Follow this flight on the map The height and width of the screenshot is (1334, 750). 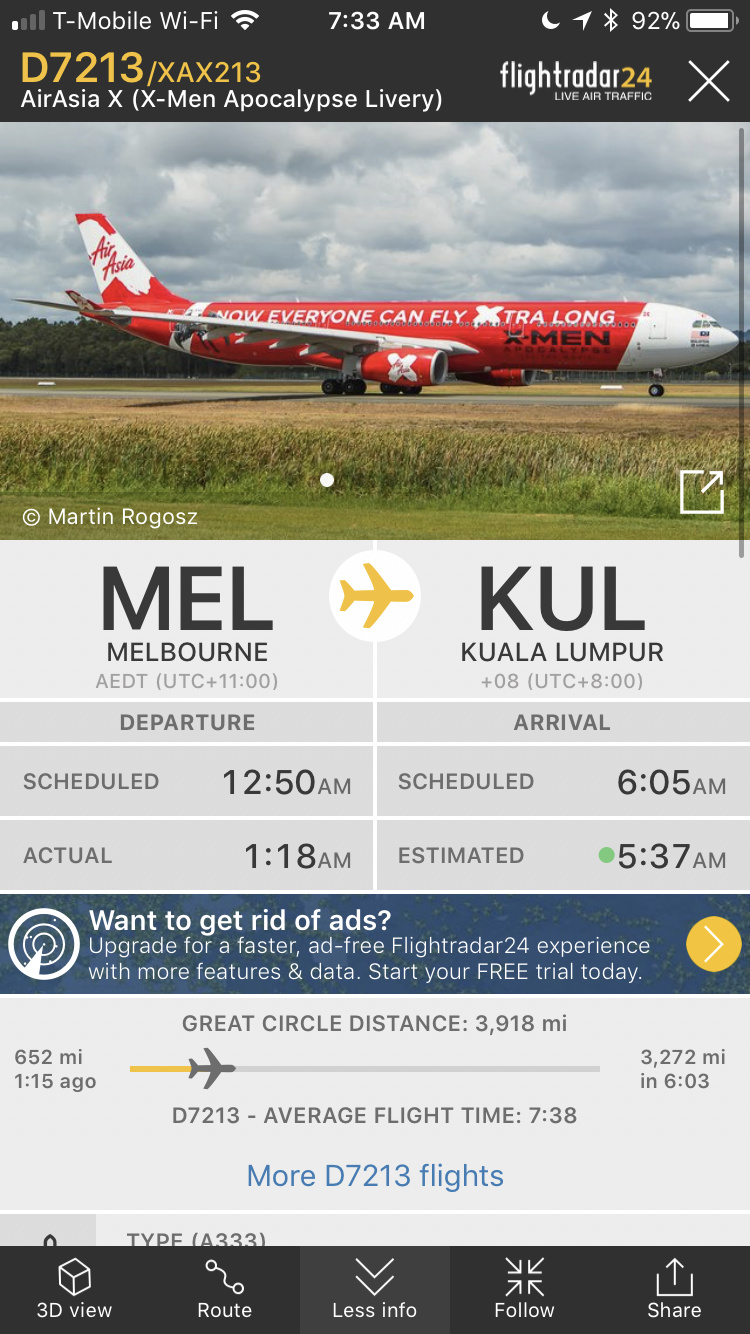coord(524,1289)
